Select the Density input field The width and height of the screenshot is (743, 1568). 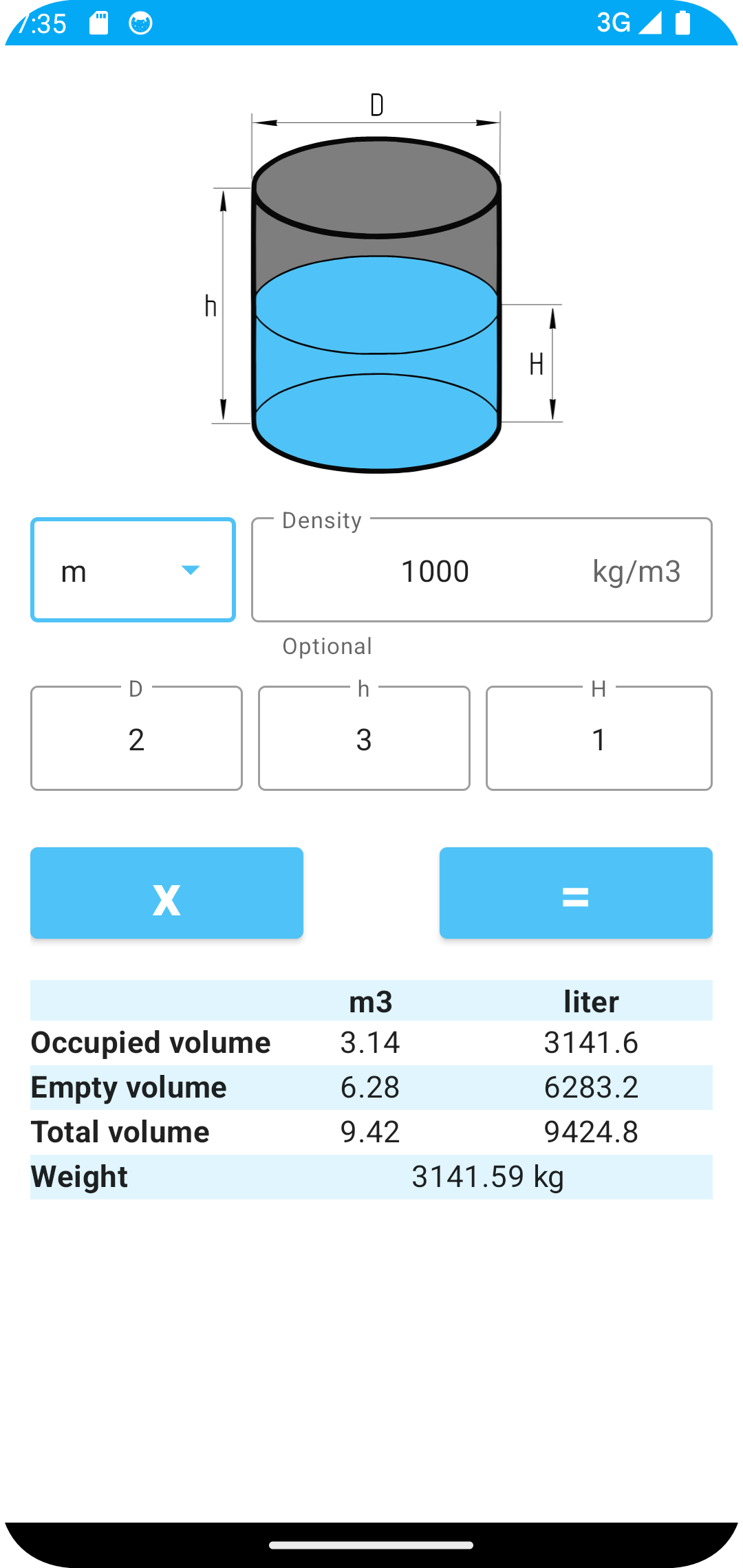(x=482, y=569)
